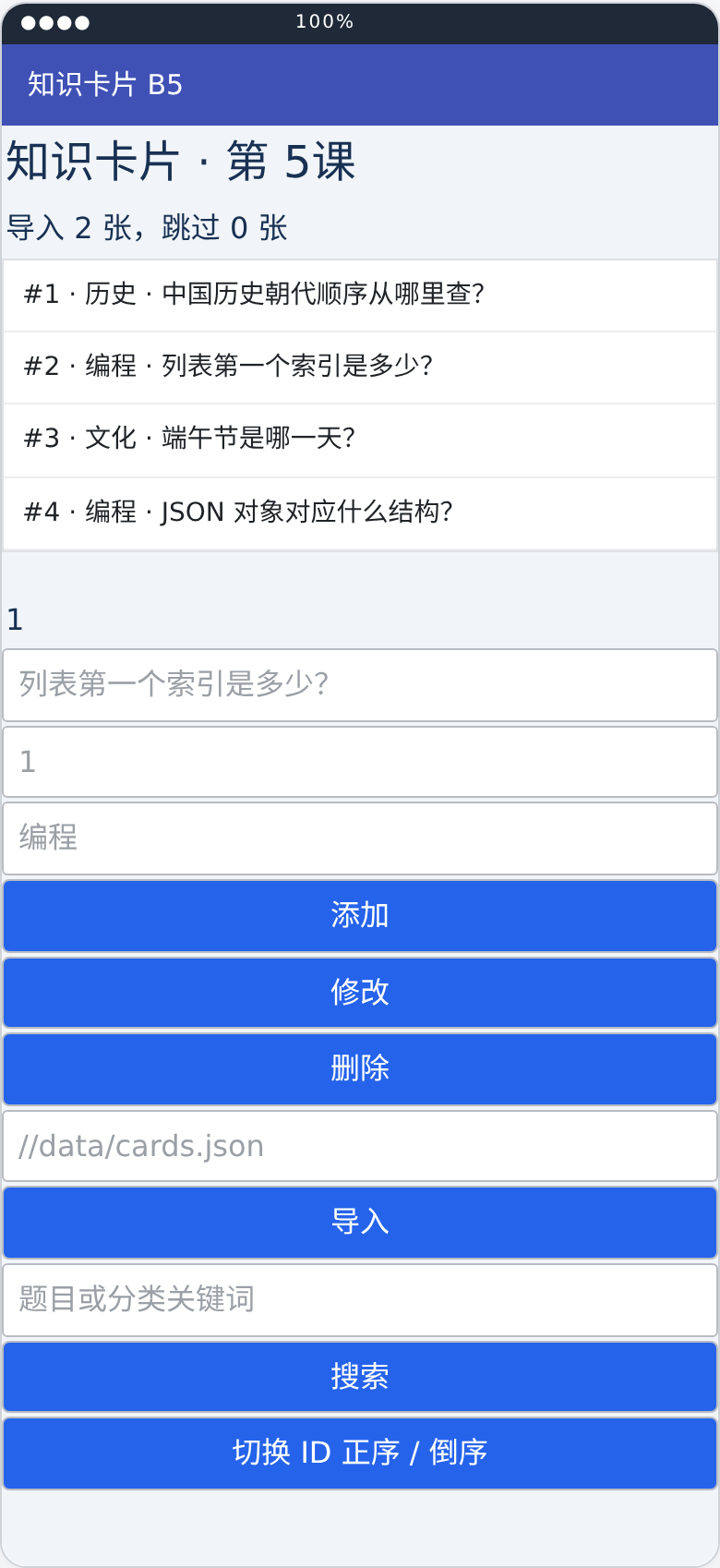Open card #3 端午节是哪一天
Screen dimensions: 720x1568
[360, 440]
